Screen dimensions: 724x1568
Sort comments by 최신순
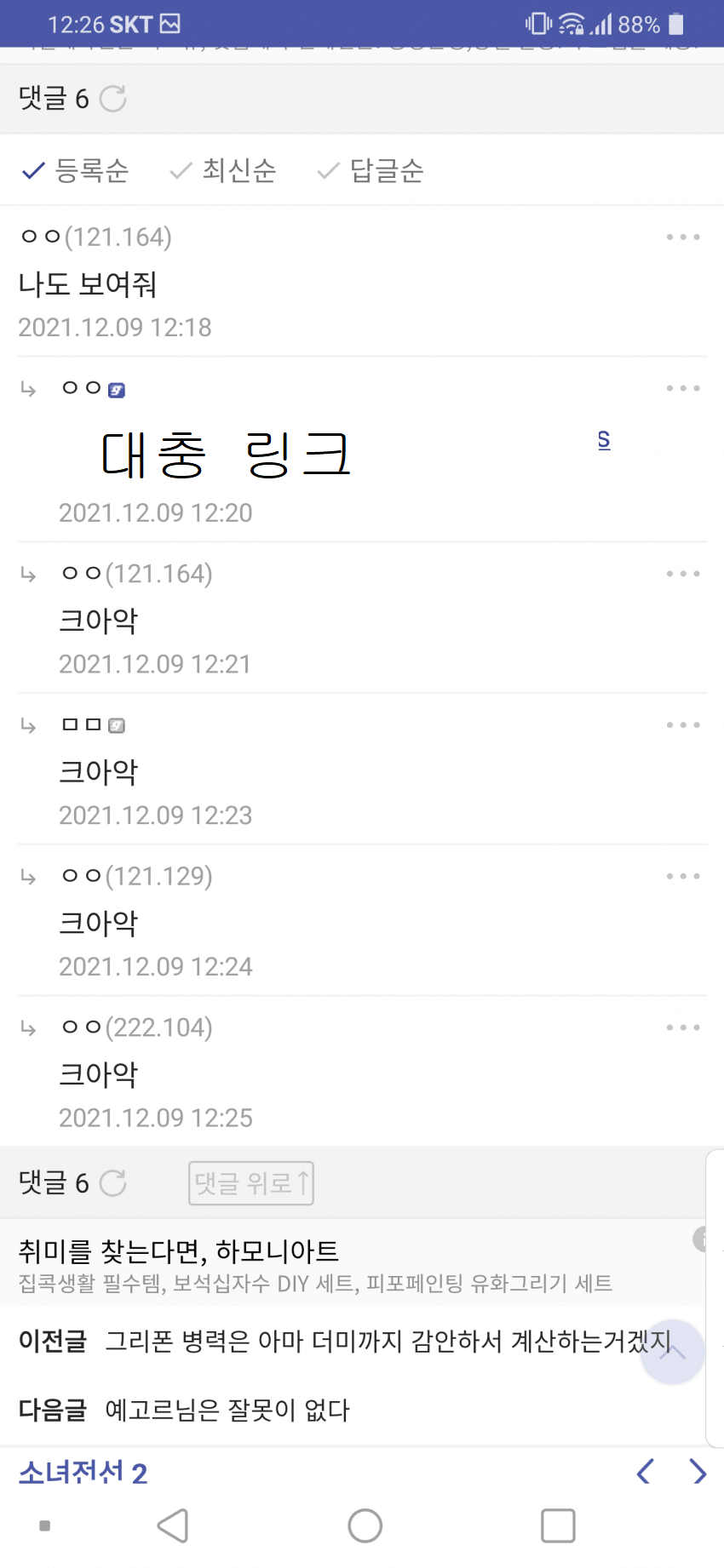click(x=223, y=170)
